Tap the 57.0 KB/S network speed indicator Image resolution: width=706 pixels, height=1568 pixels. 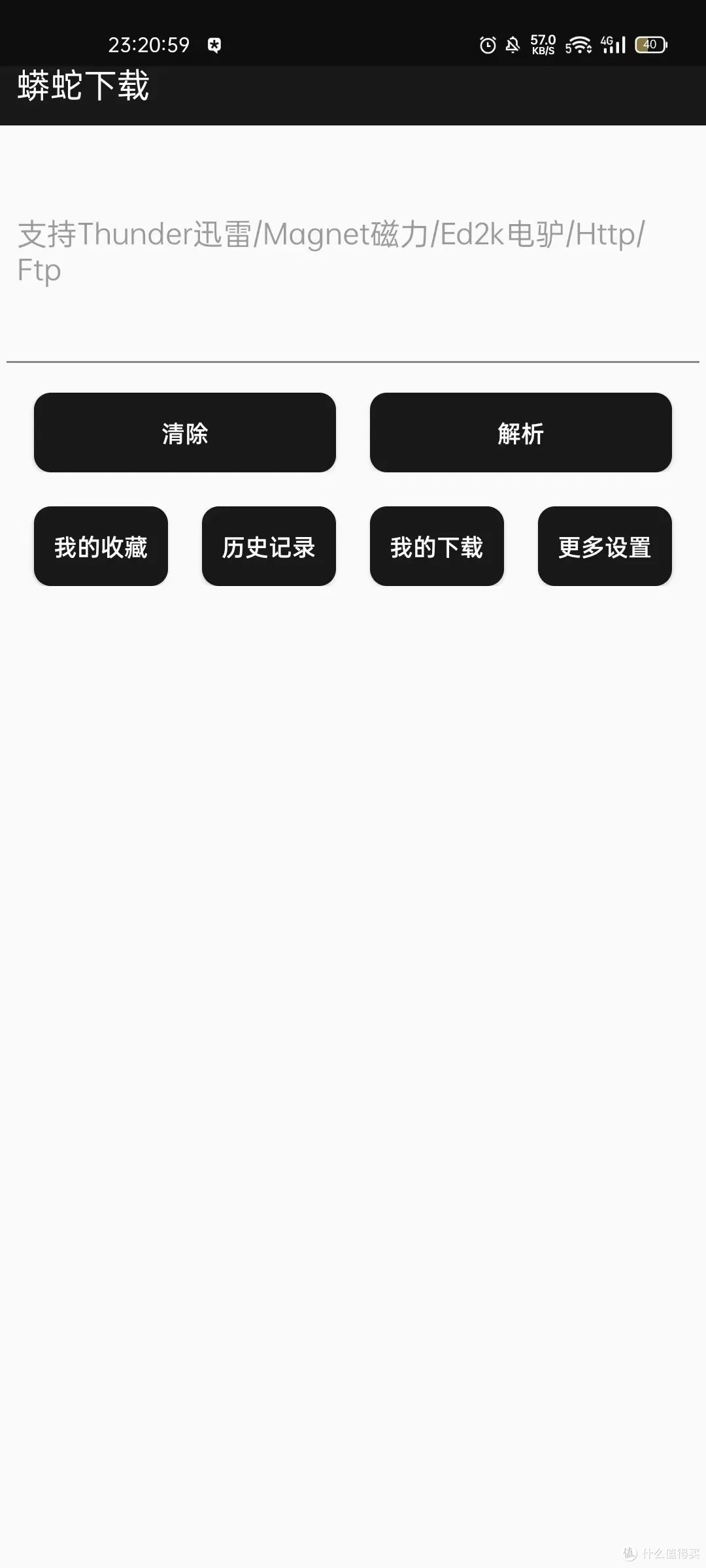click(x=541, y=44)
